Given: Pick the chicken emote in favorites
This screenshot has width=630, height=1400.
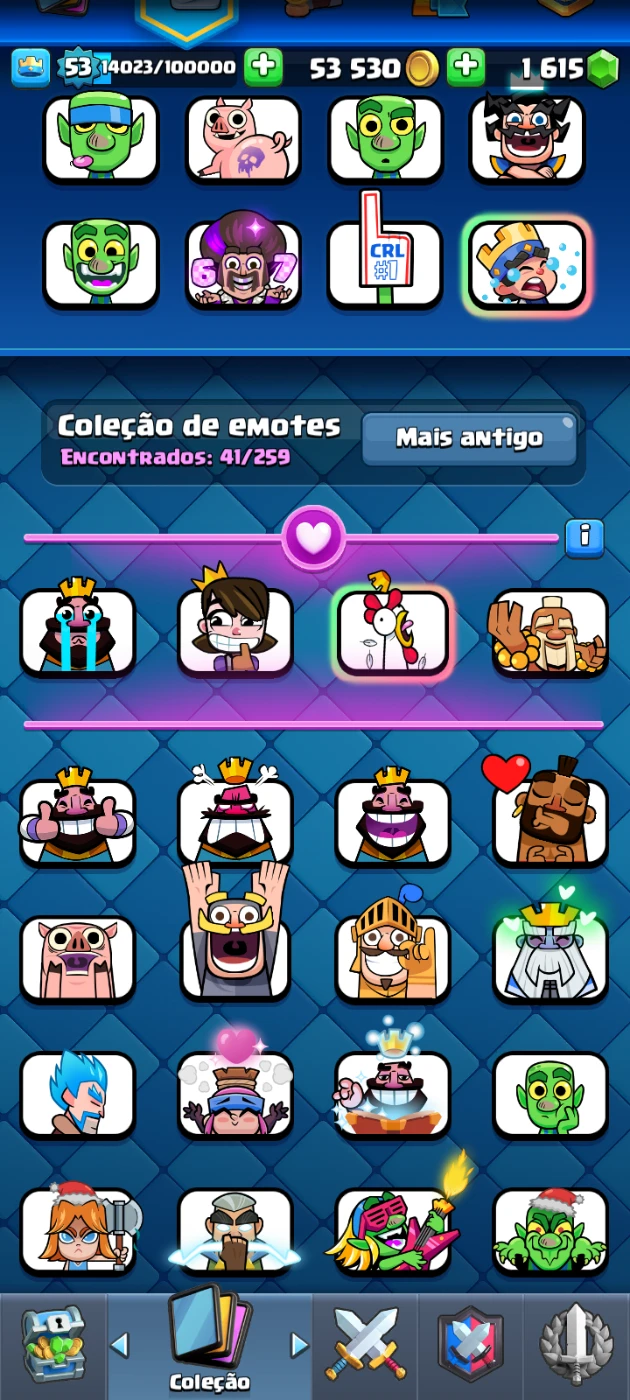Looking at the screenshot, I should click(x=393, y=632).
